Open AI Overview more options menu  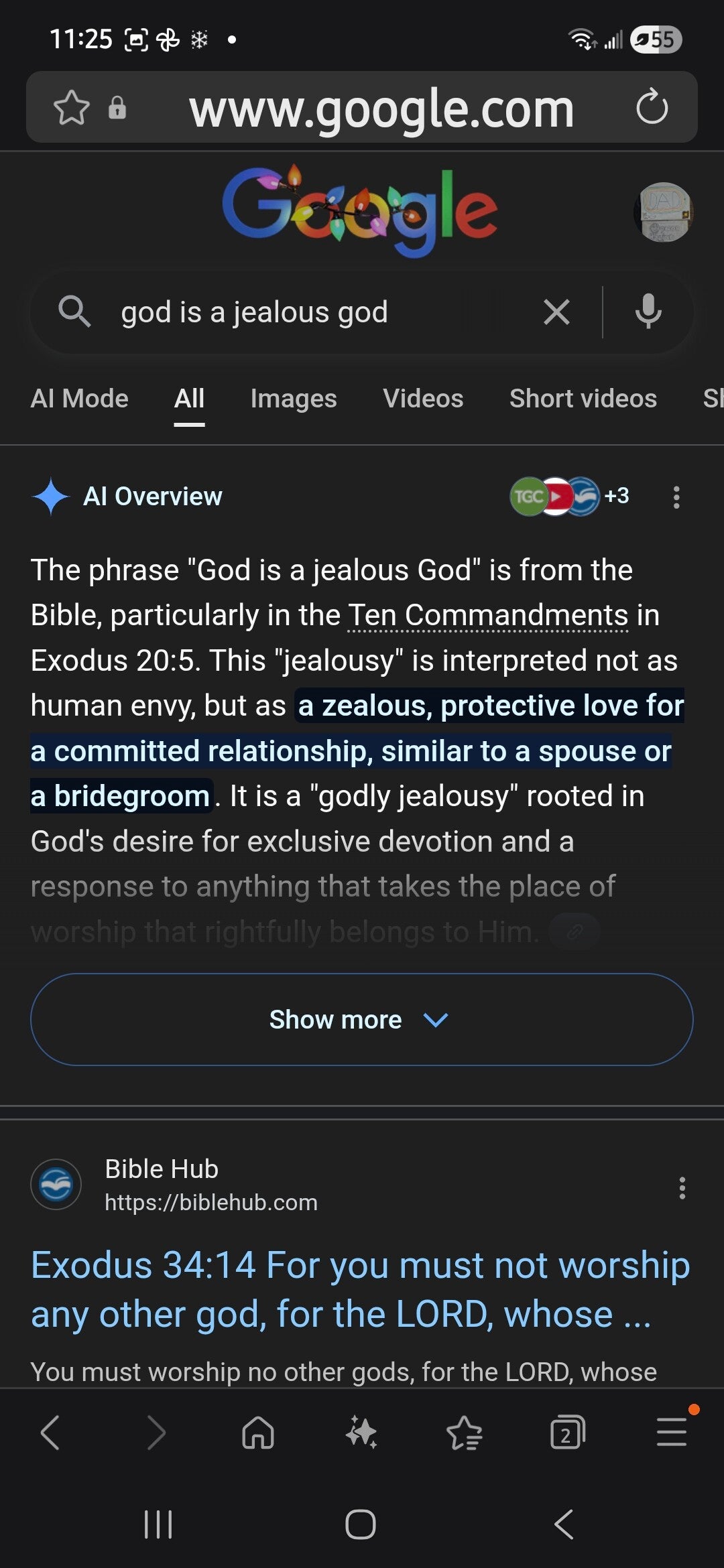coord(676,497)
